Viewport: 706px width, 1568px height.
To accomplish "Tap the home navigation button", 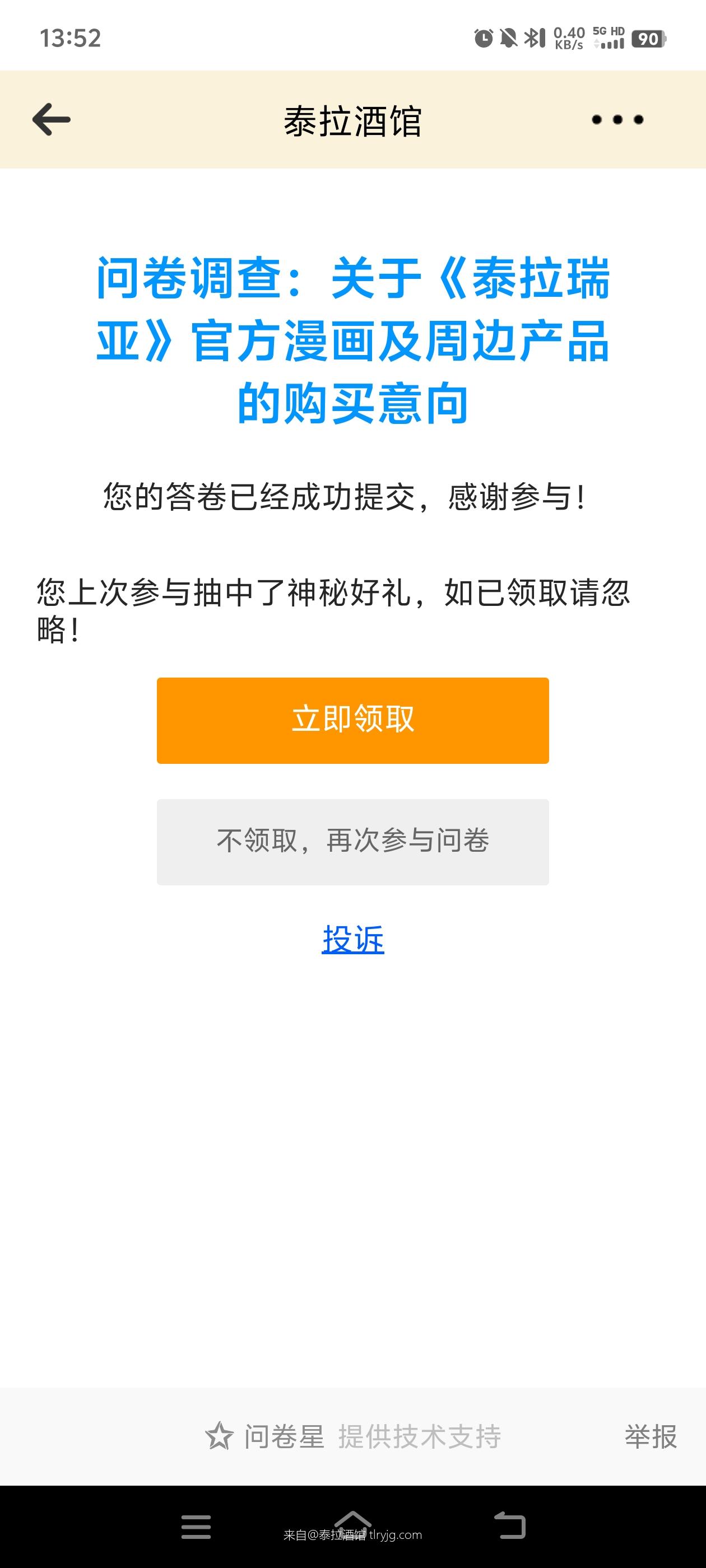I will click(x=352, y=1518).
